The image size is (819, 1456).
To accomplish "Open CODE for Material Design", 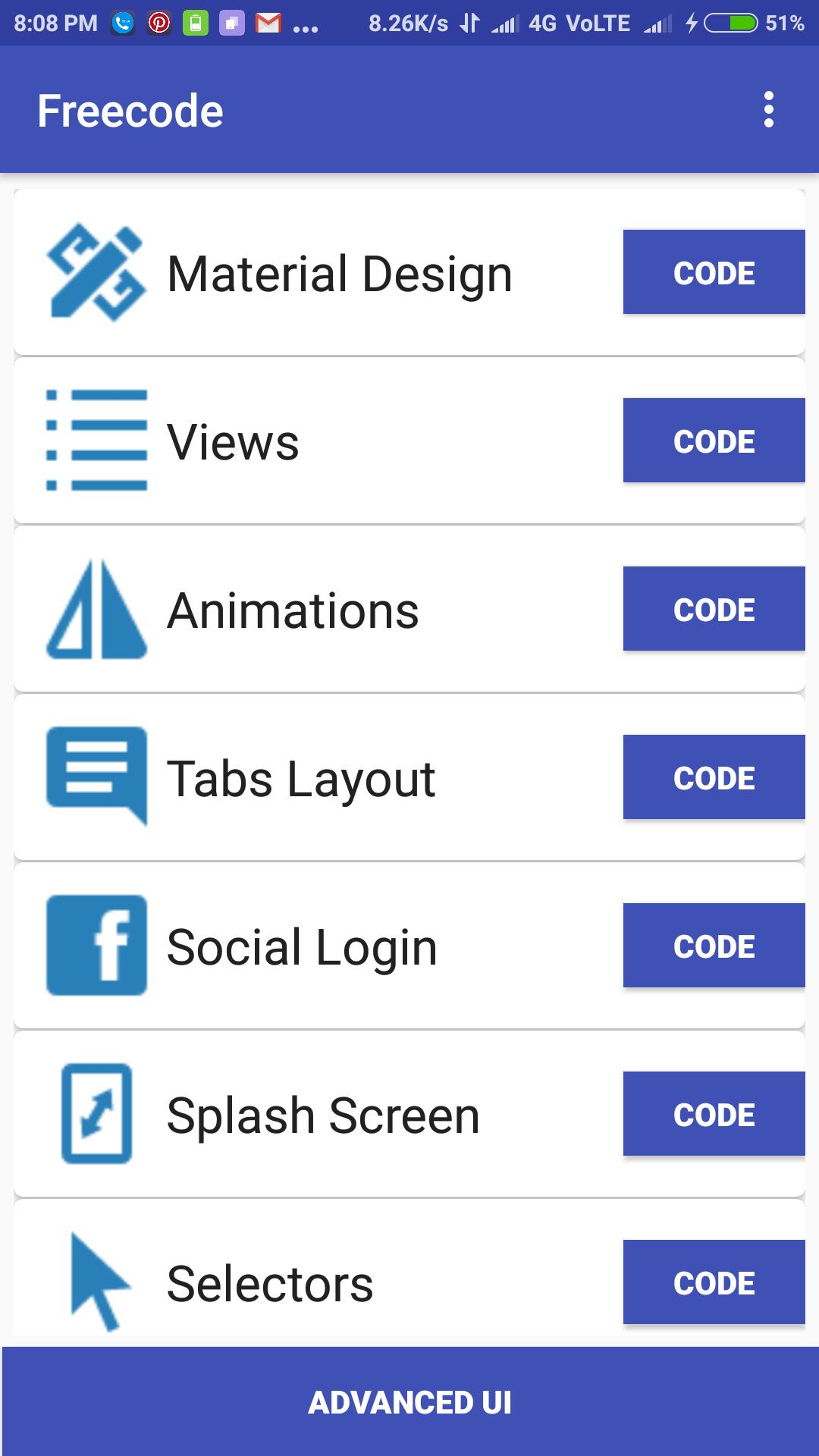I will point(713,271).
